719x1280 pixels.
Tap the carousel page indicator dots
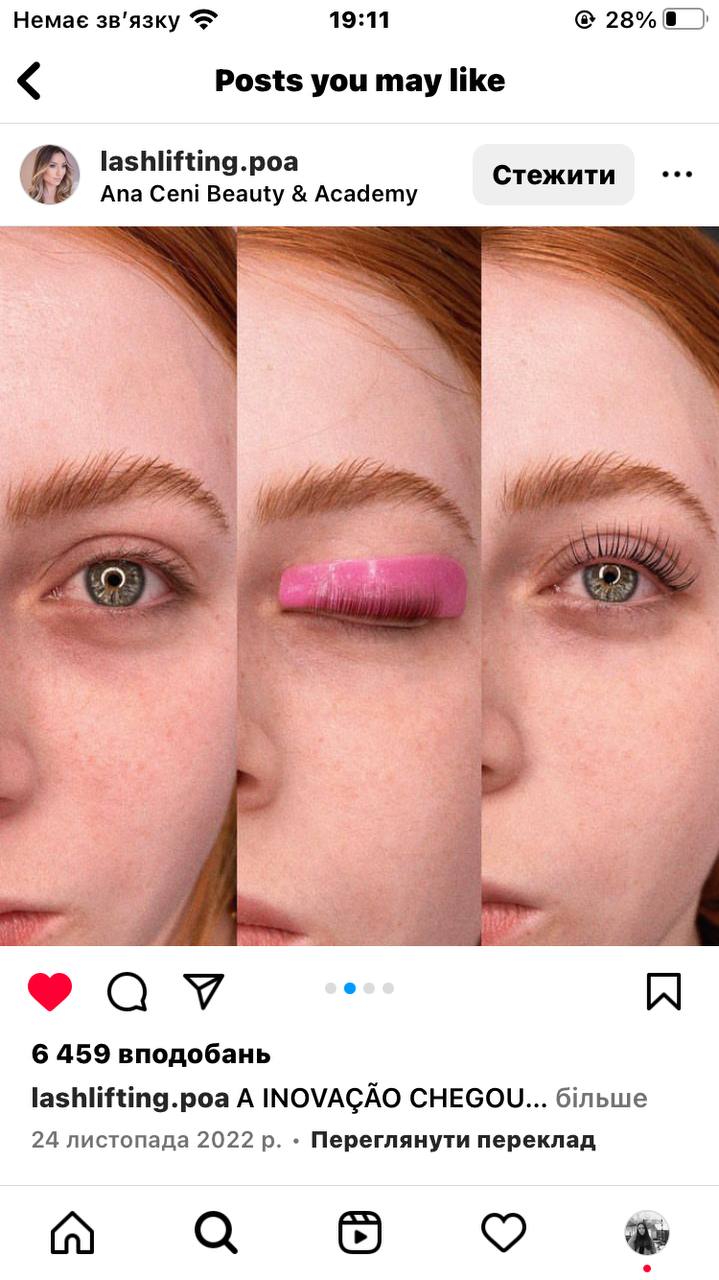(x=359, y=988)
